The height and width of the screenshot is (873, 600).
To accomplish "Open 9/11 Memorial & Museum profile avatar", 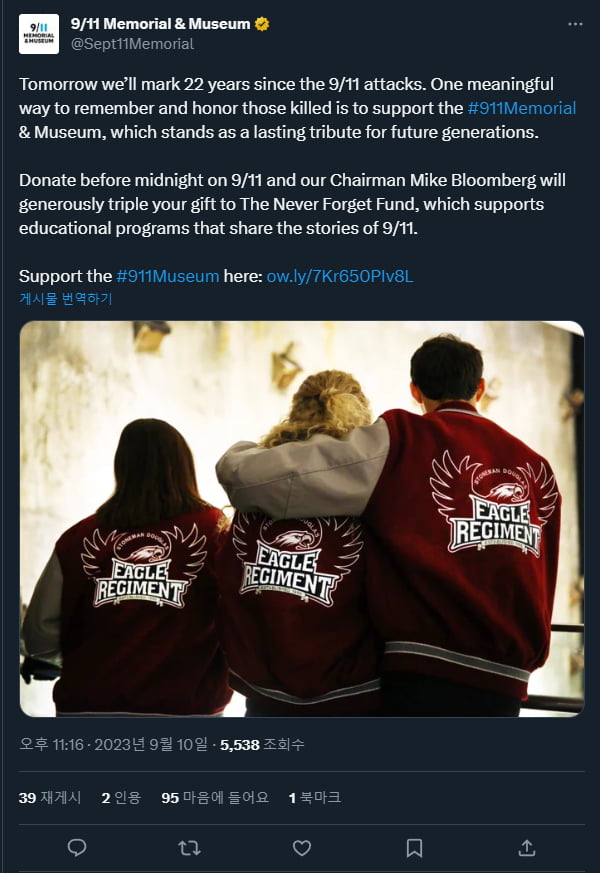I will 38,34.
